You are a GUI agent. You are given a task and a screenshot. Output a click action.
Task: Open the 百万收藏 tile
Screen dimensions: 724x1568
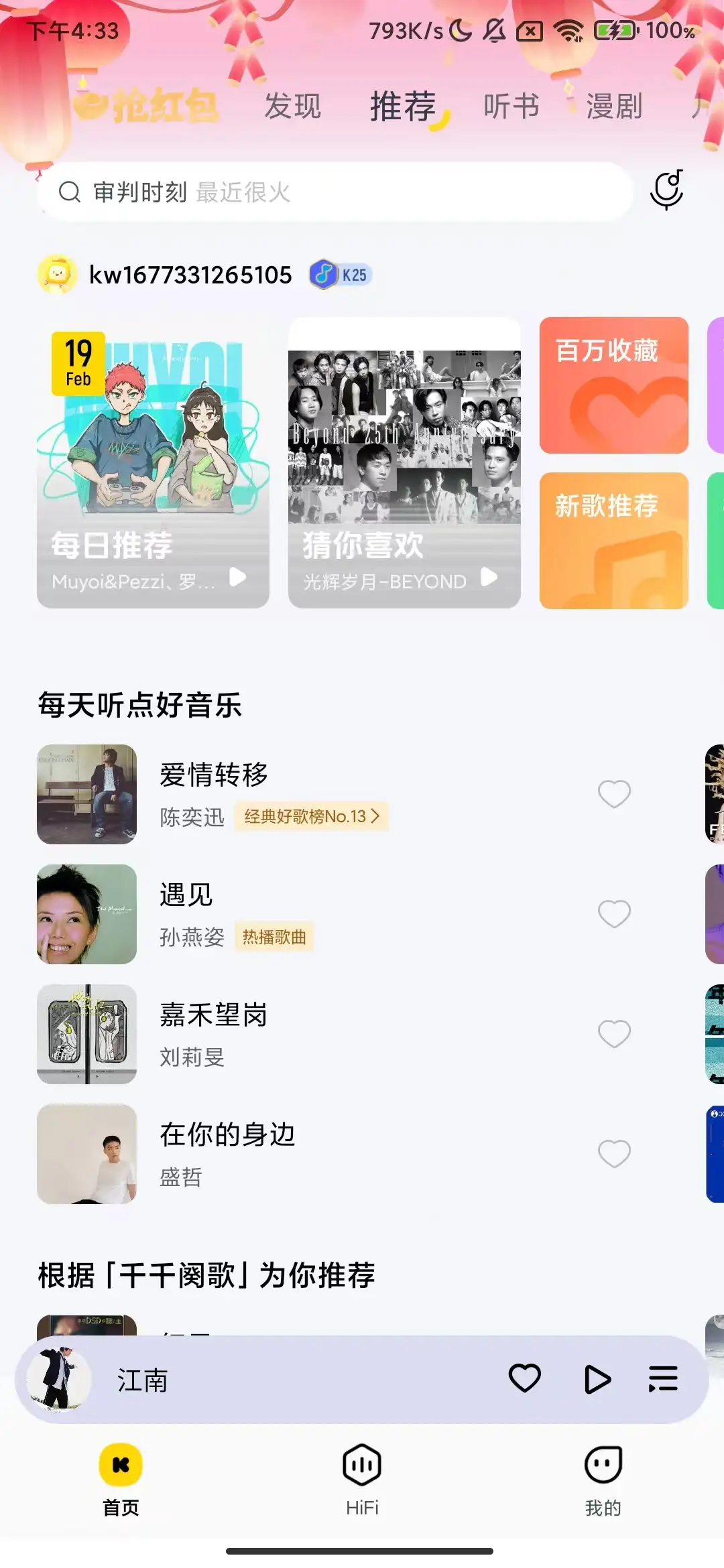(x=613, y=385)
